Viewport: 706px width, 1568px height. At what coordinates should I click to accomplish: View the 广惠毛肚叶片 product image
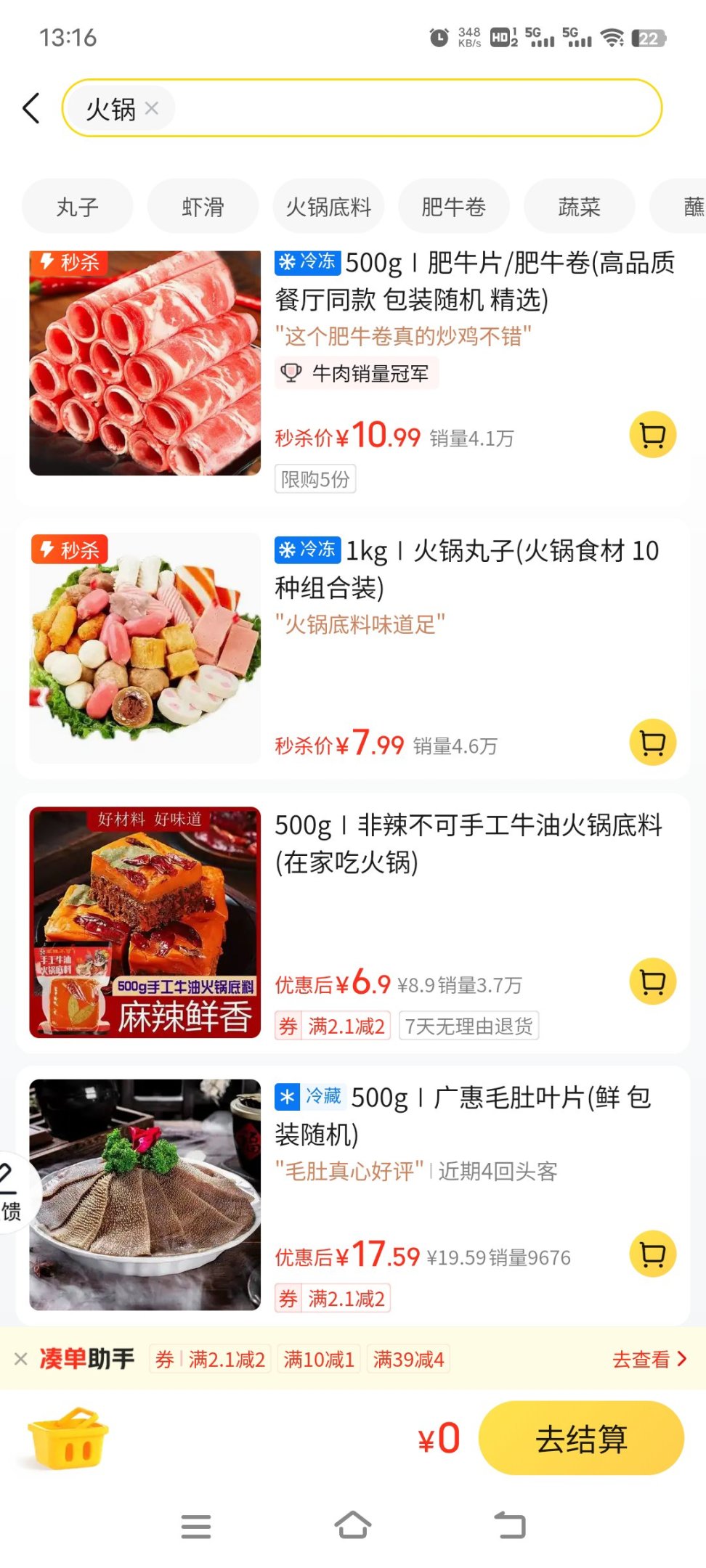[145, 1195]
